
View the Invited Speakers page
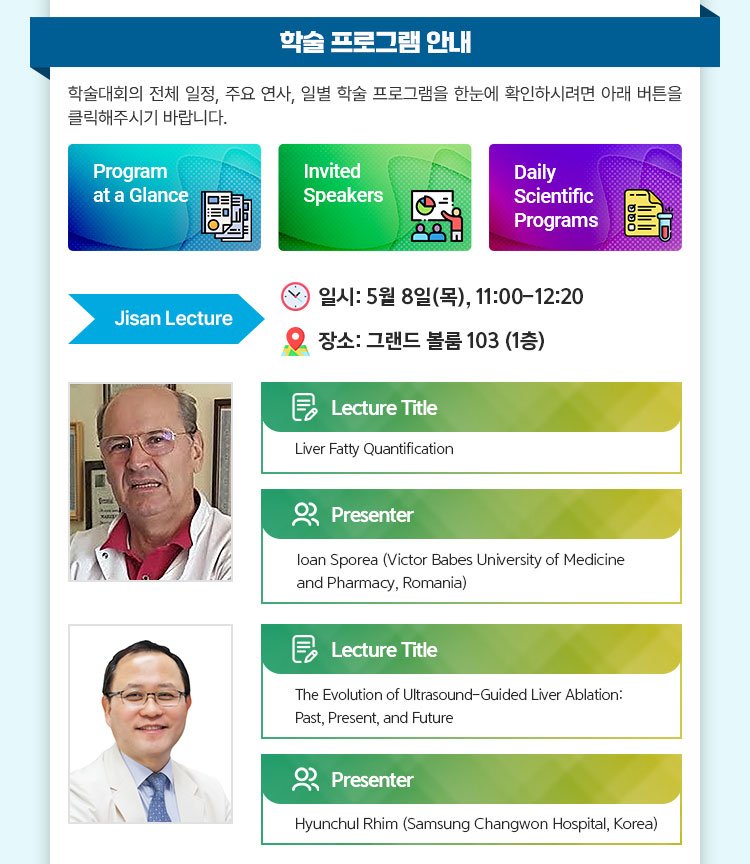[374, 197]
